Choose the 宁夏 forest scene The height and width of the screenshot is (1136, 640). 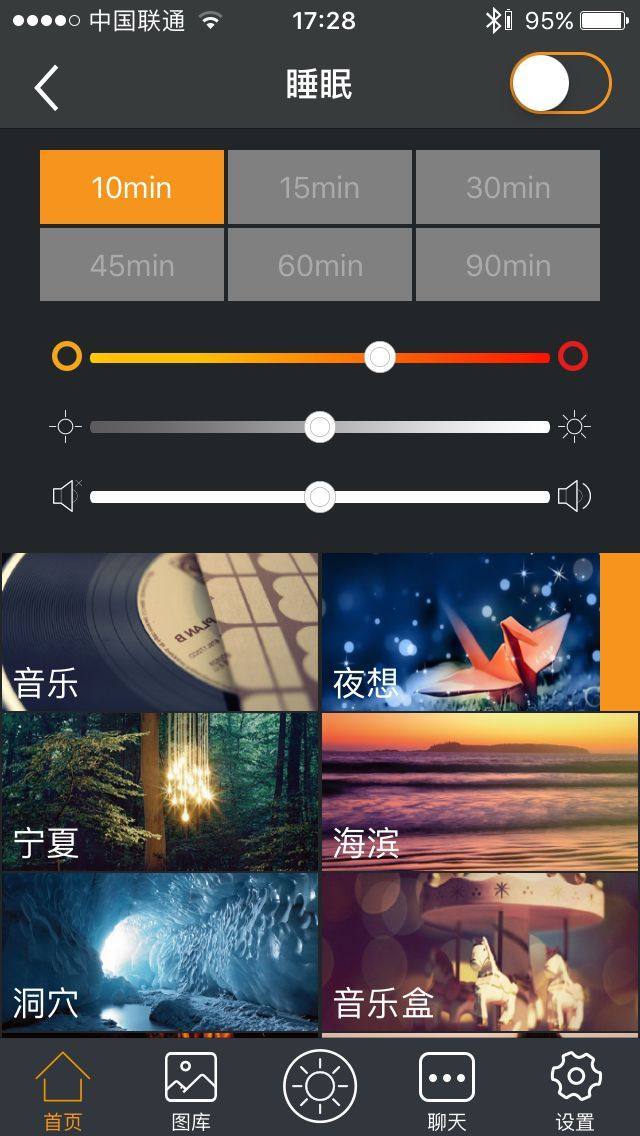point(159,791)
